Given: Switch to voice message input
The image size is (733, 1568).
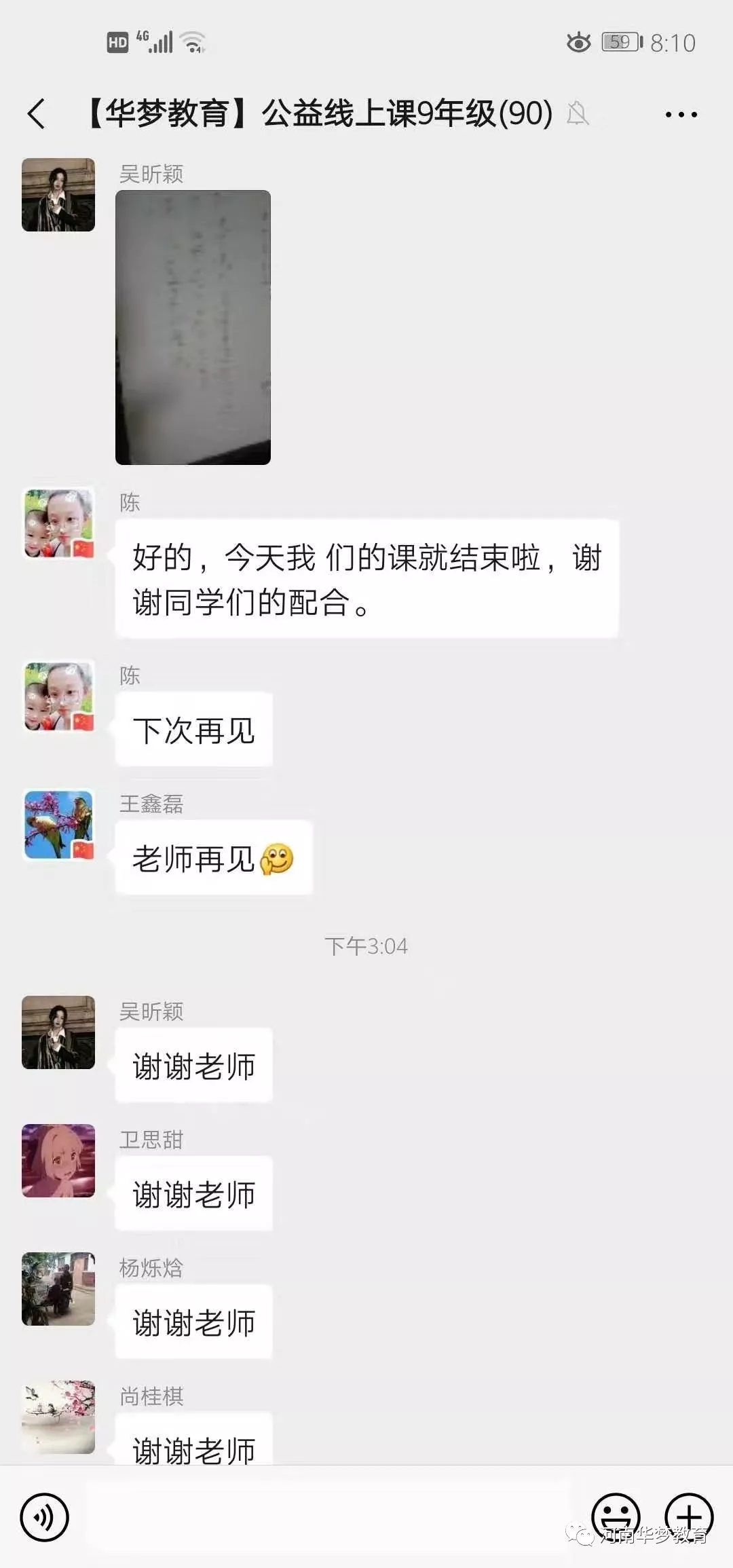Looking at the screenshot, I should coord(44,1517).
